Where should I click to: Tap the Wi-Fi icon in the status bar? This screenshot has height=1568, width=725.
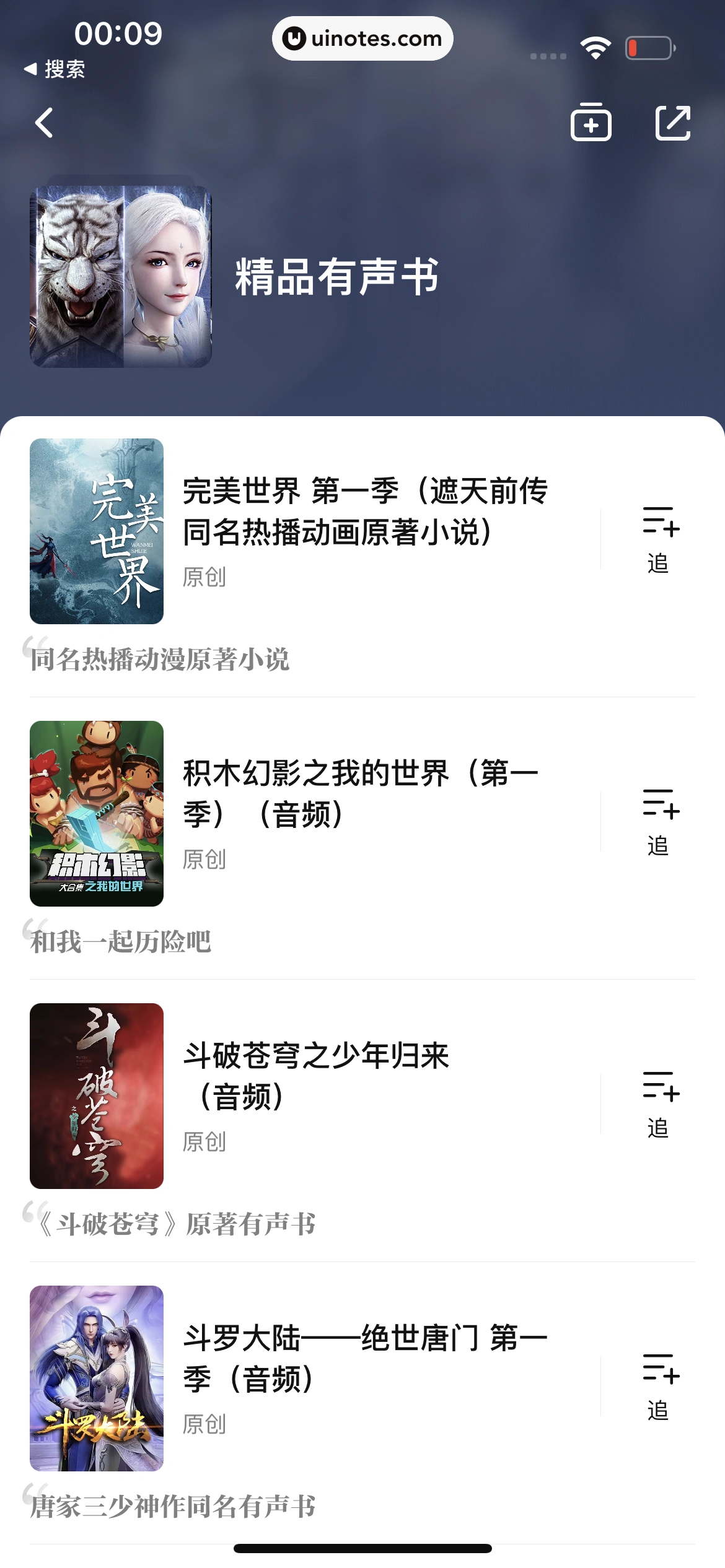click(x=595, y=46)
